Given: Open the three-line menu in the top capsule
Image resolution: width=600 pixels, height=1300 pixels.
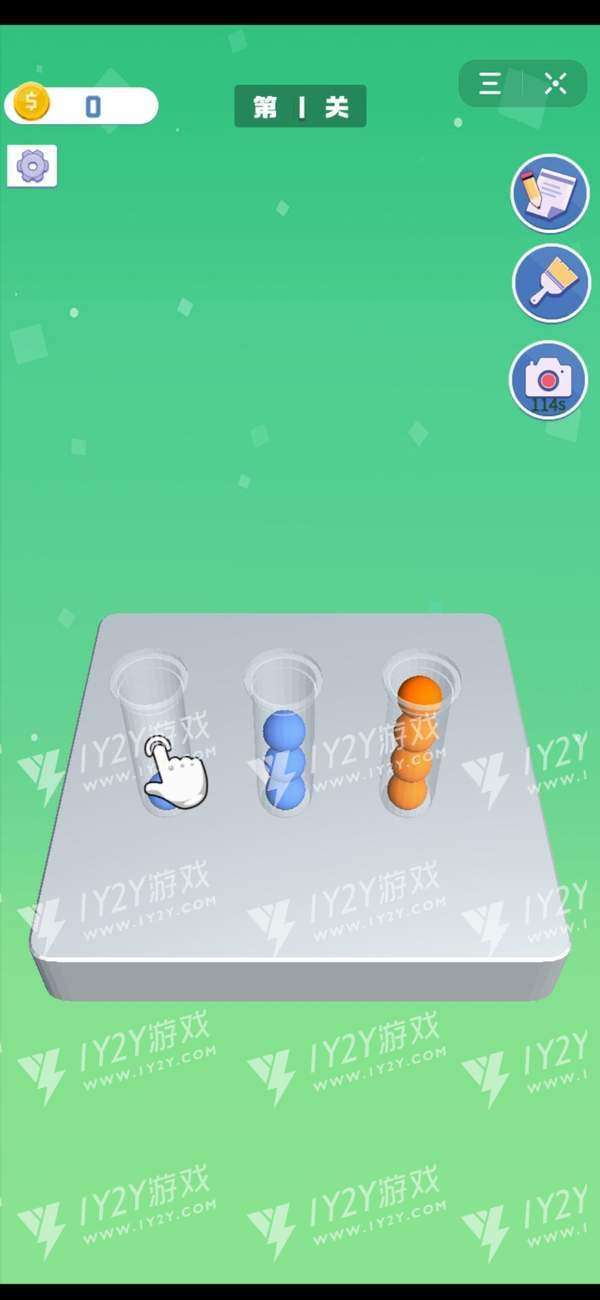Looking at the screenshot, I should (490, 83).
